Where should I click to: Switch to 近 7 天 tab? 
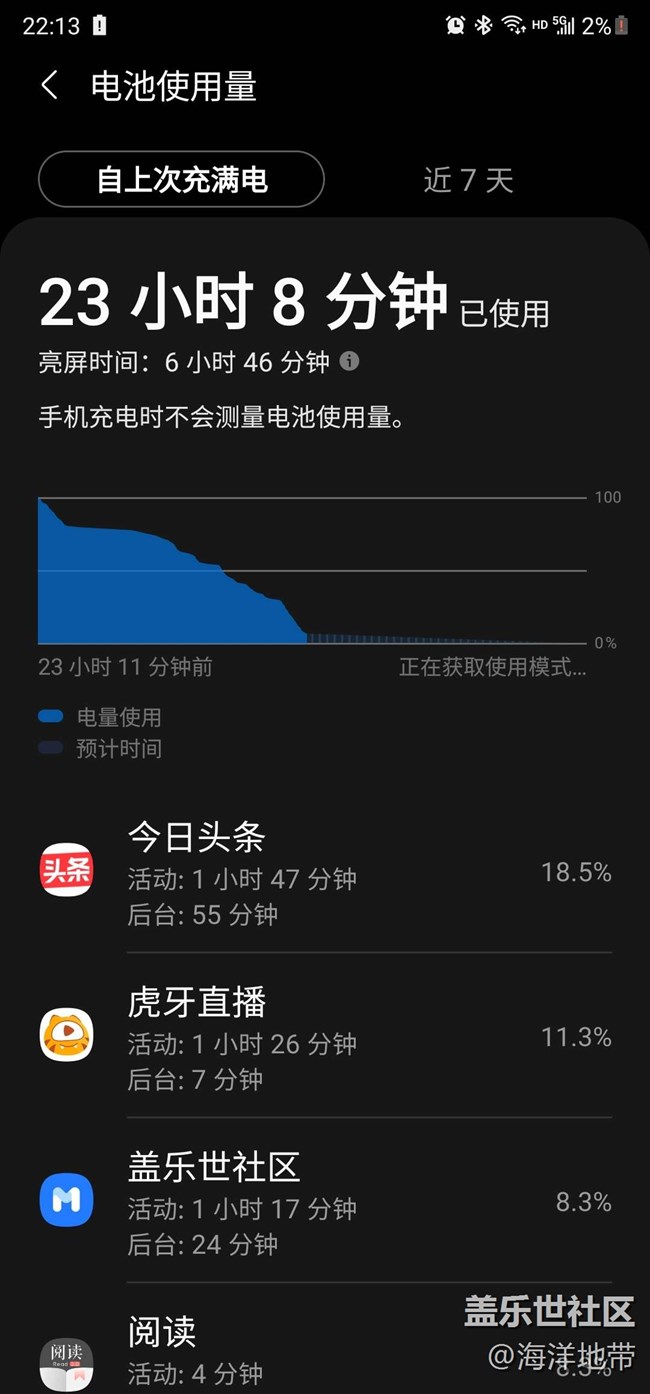[467, 180]
